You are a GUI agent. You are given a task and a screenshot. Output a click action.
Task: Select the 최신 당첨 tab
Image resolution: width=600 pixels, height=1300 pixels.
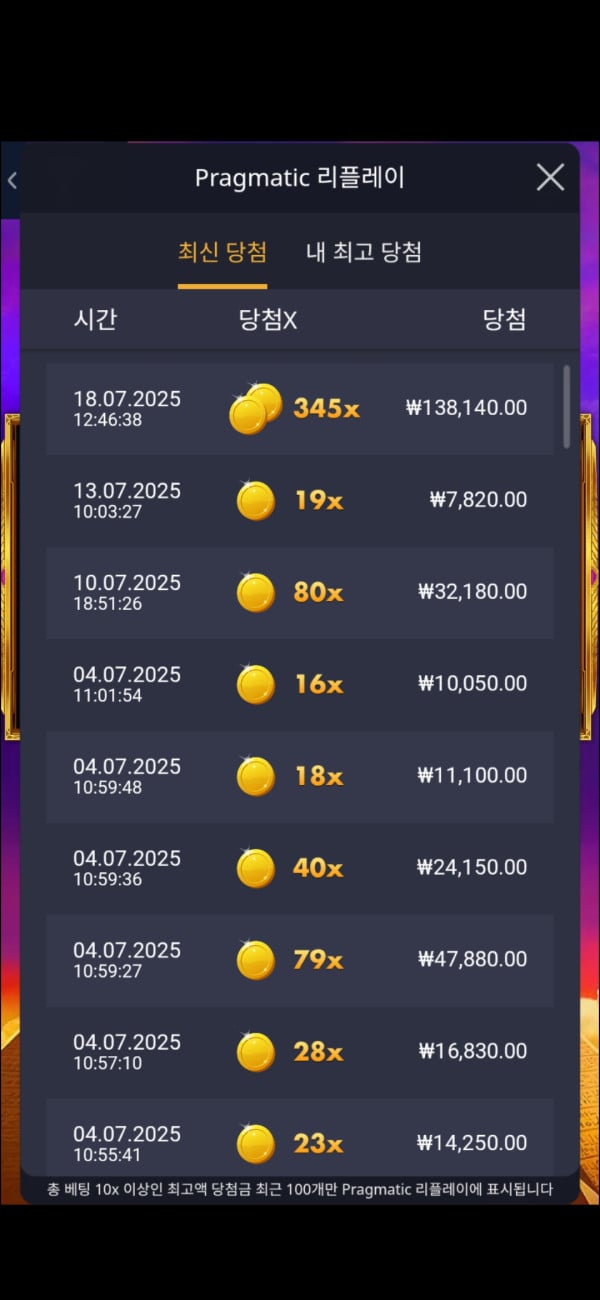(222, 252)
